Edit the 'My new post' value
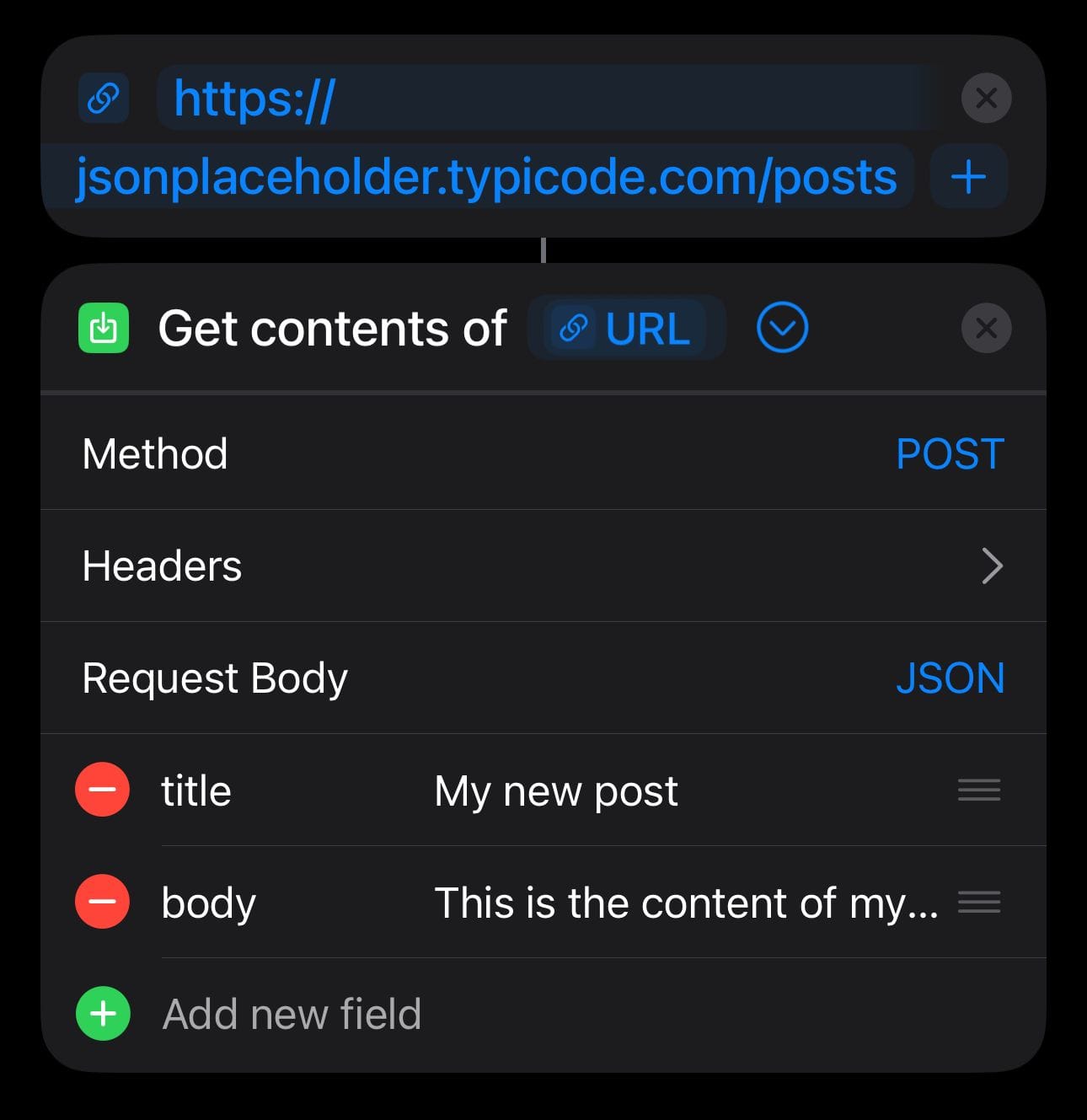Viewport: 1087px width, 1120px height. [556, 791]
